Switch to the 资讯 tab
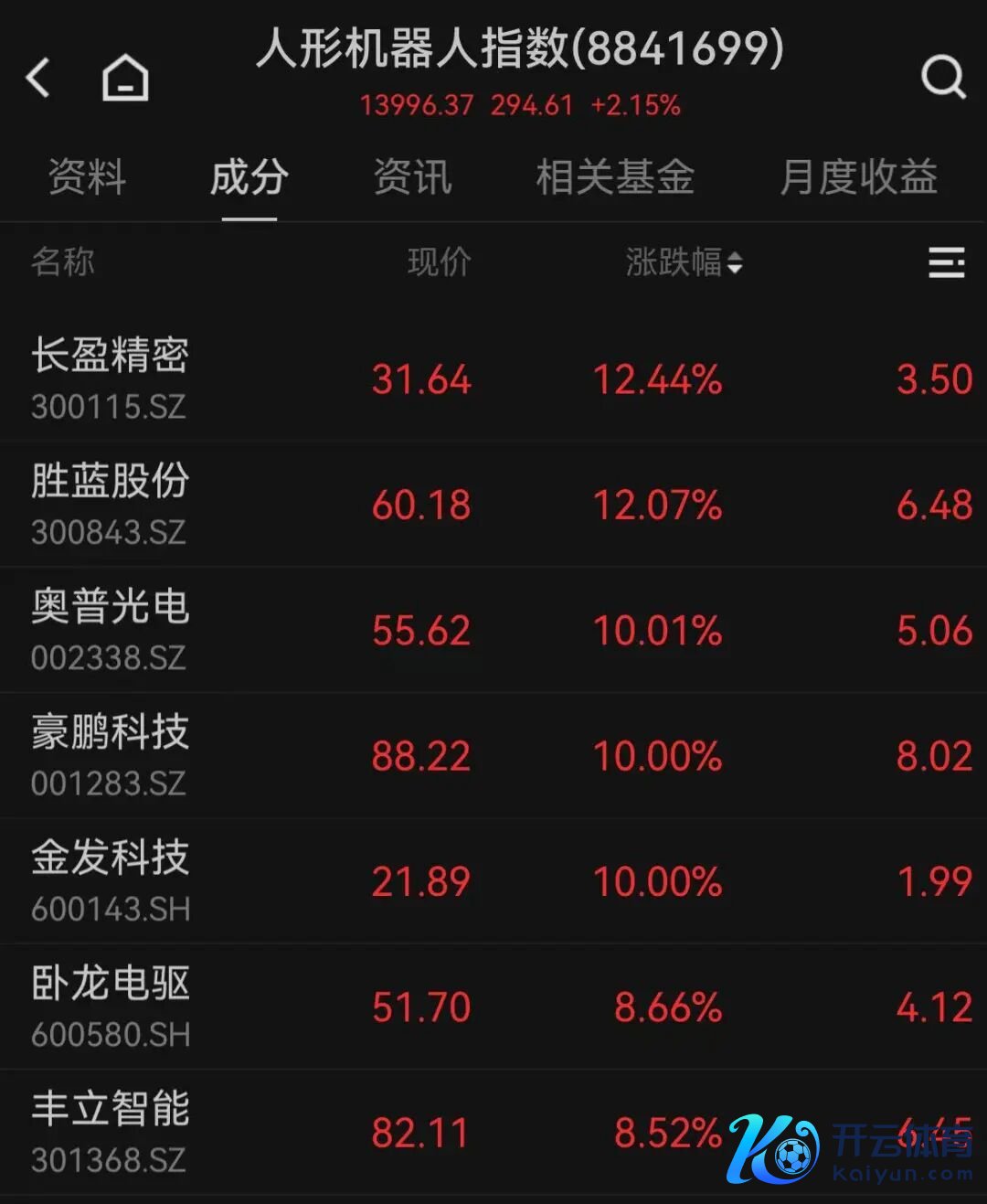Viewport: 987px width, 1204px height. [412, 177]
